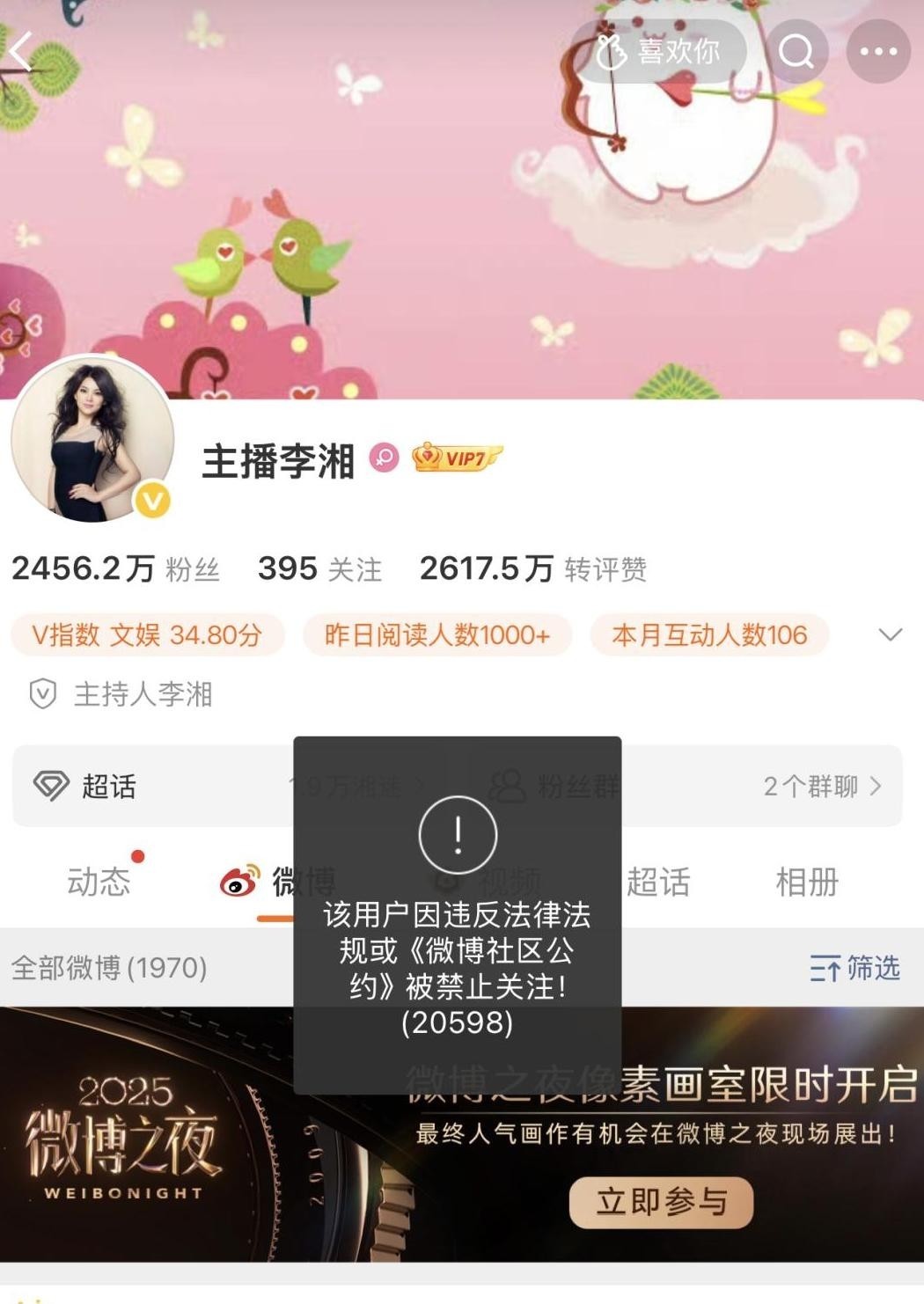Viewport: 924px width, 1304px height.
Task: View the 2456.2万 粉丝 followers list
Action: 114,569
